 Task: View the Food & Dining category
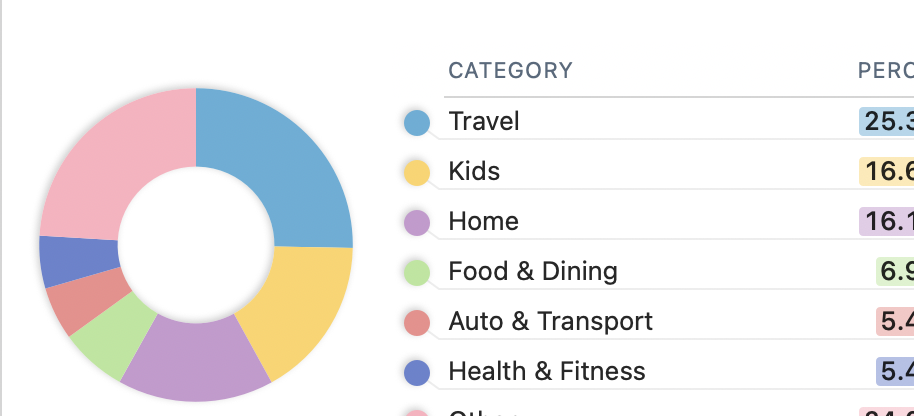tap(532, 271)
